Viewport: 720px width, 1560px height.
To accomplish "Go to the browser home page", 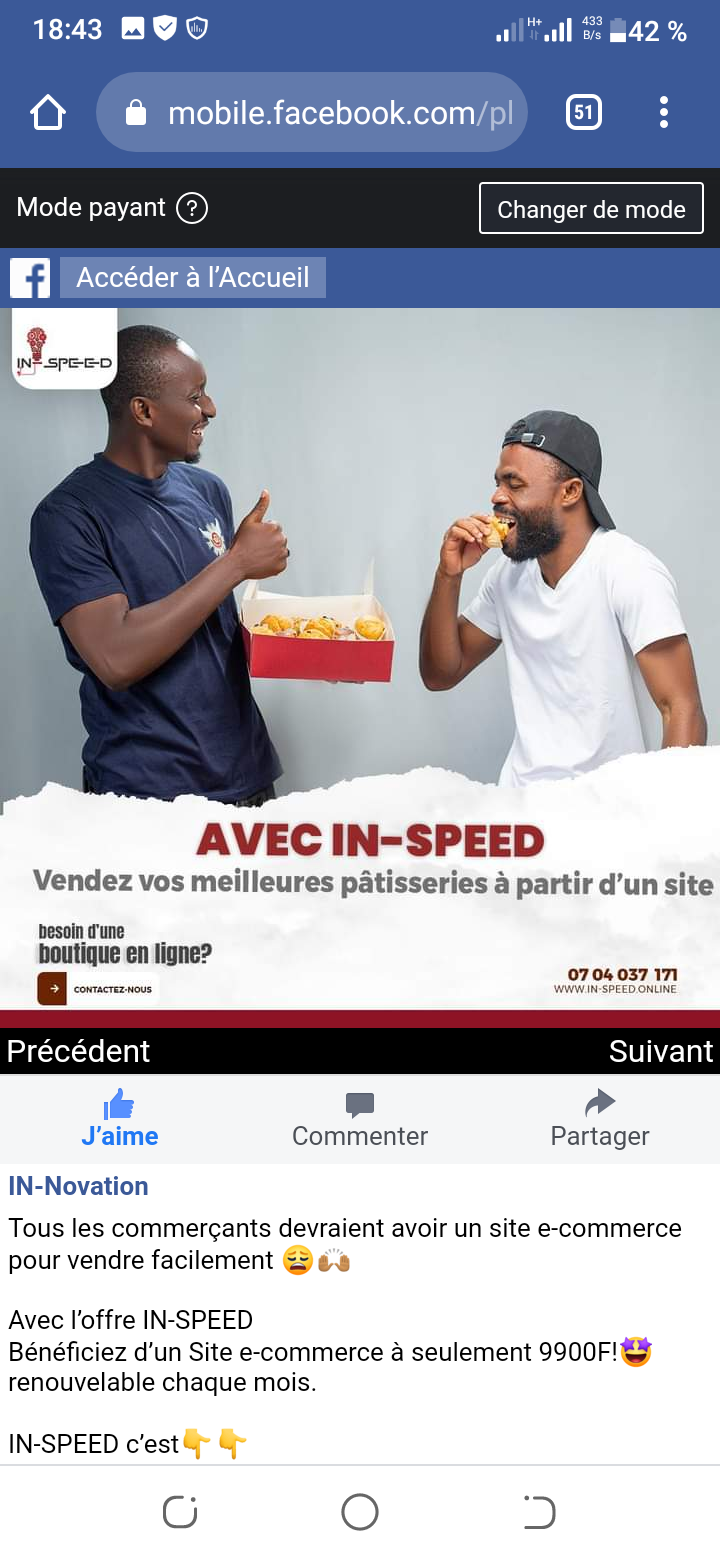I will click(x=48, y=113).
